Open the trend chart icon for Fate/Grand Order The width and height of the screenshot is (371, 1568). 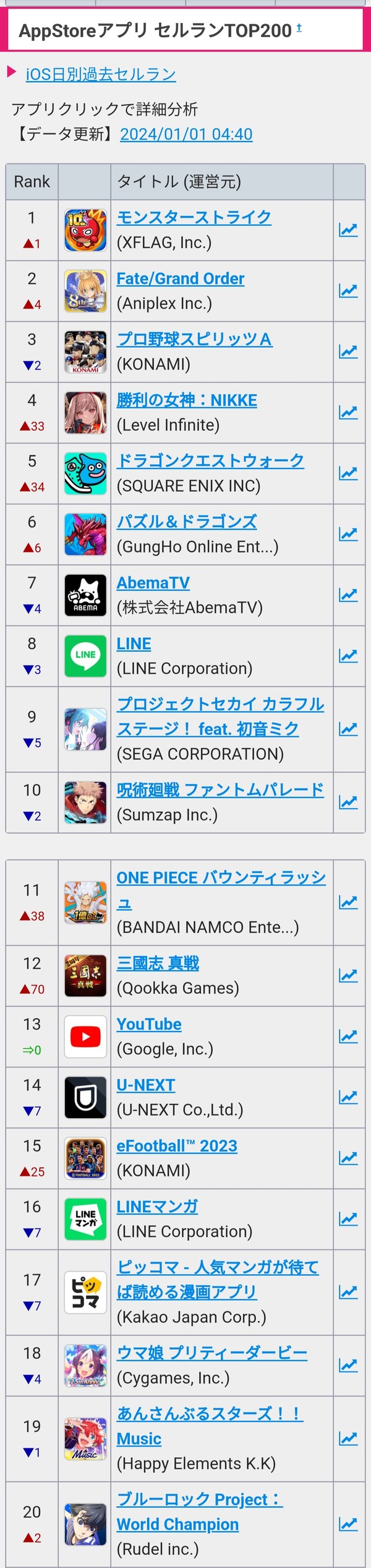[x=348, y=291]
